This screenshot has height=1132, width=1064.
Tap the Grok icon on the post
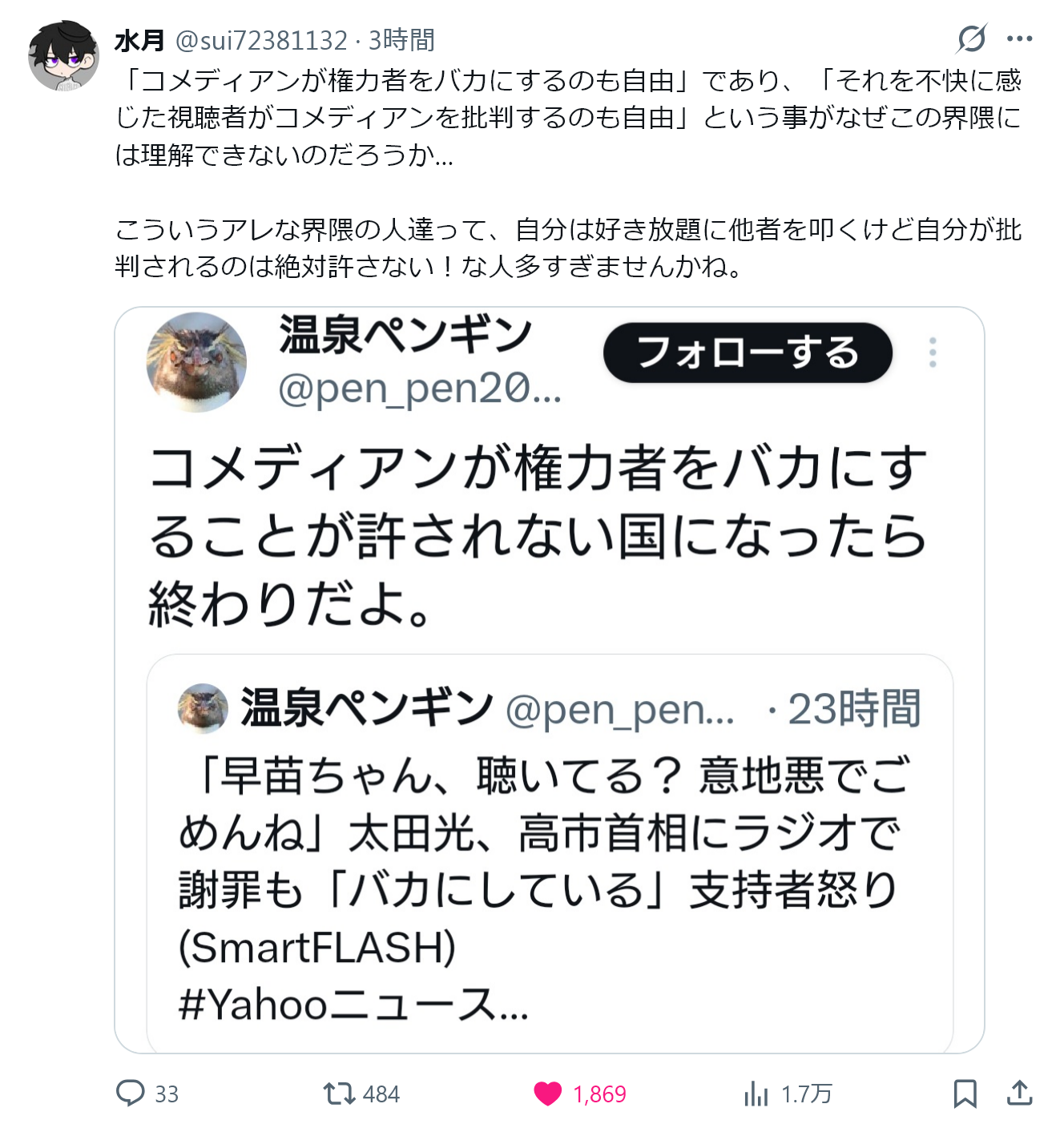(x=971, y=38)
